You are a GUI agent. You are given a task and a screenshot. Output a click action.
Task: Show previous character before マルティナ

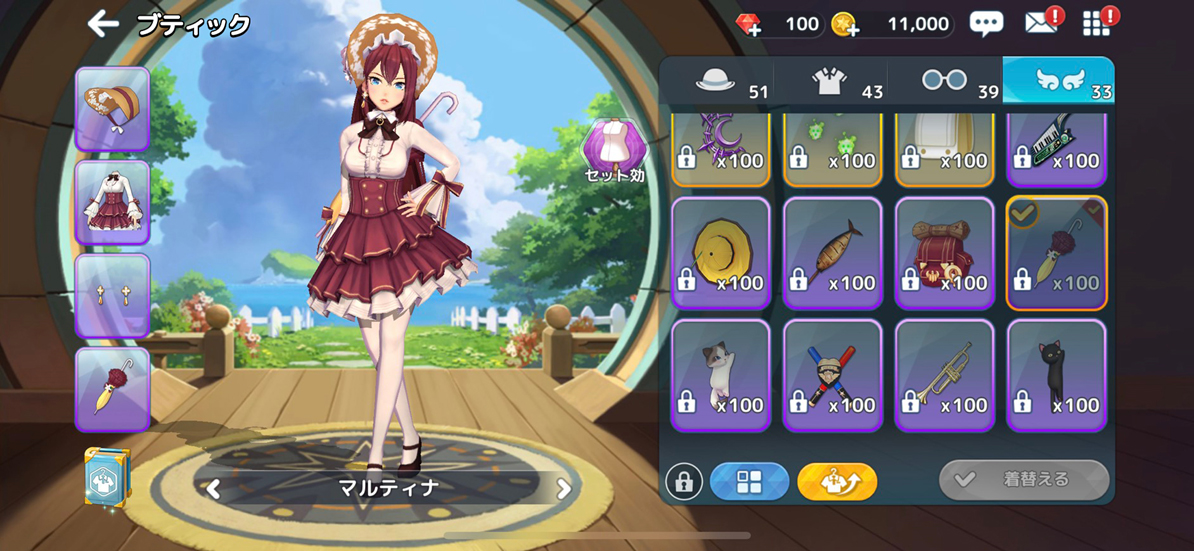point(214,489)
